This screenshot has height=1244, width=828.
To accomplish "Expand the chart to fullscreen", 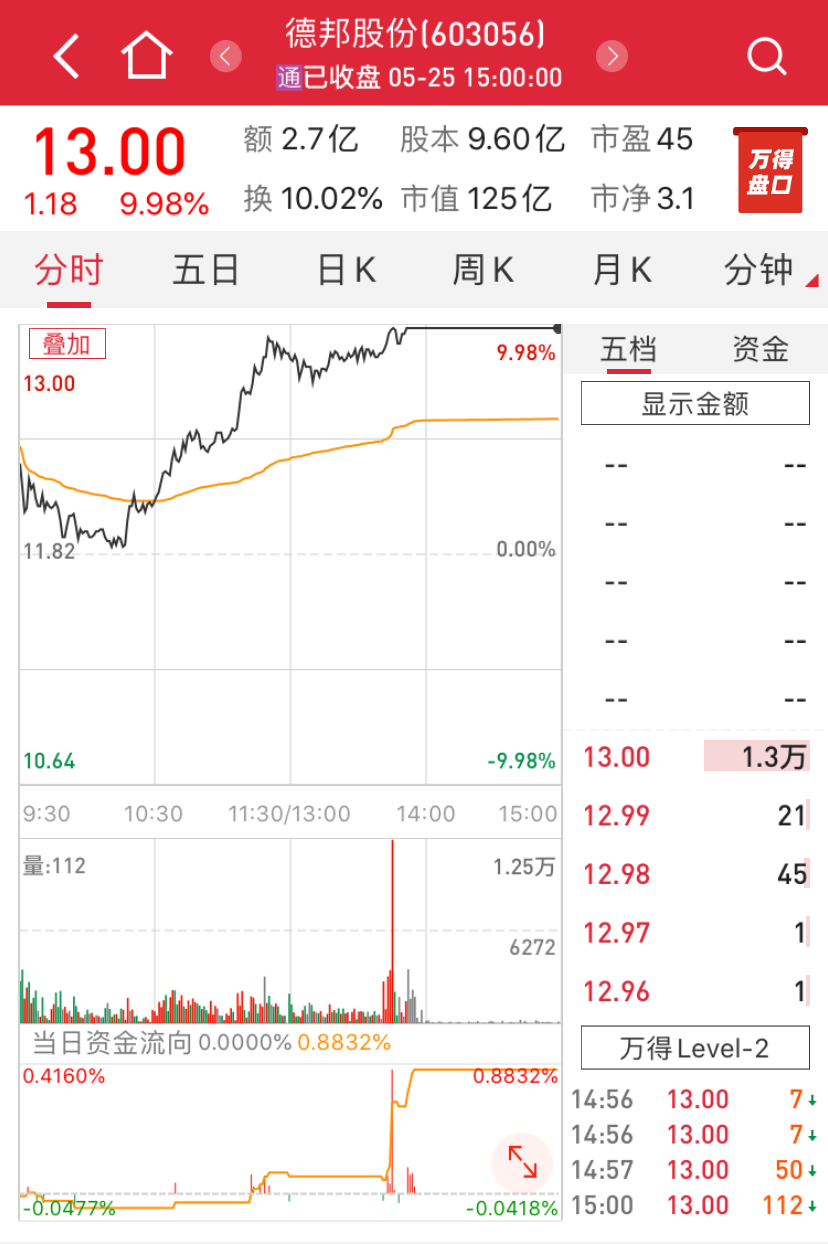I will tap(522, 1161).
